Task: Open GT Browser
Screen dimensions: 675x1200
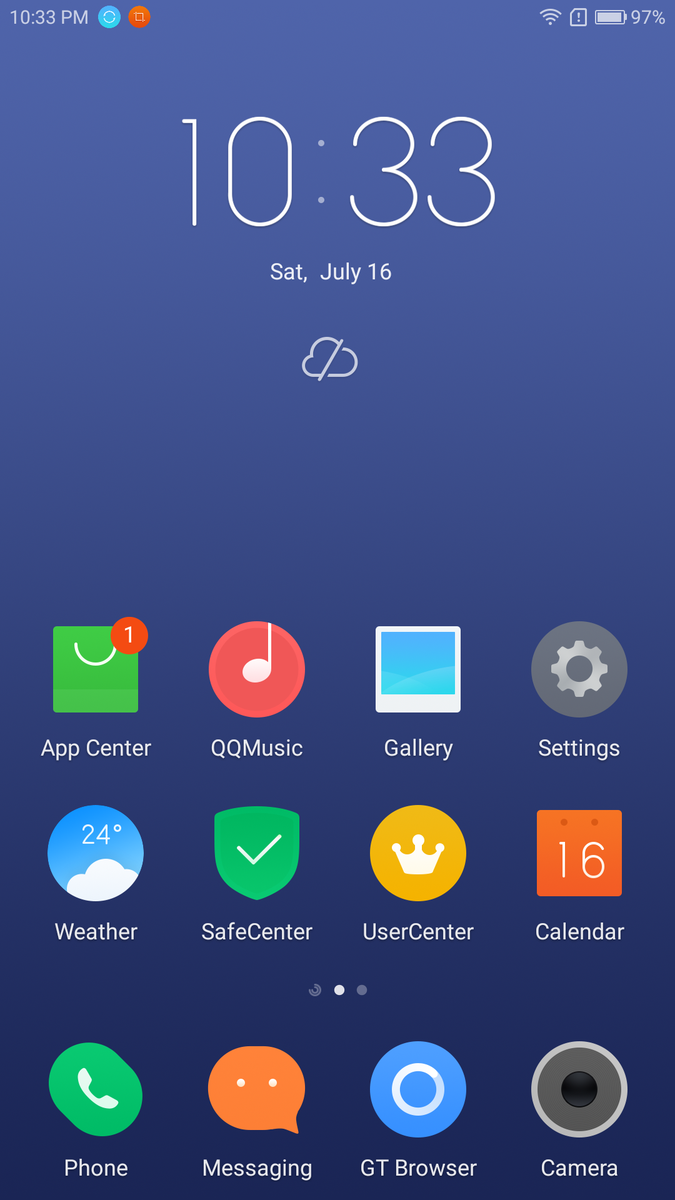Action: pos(418,1090)
